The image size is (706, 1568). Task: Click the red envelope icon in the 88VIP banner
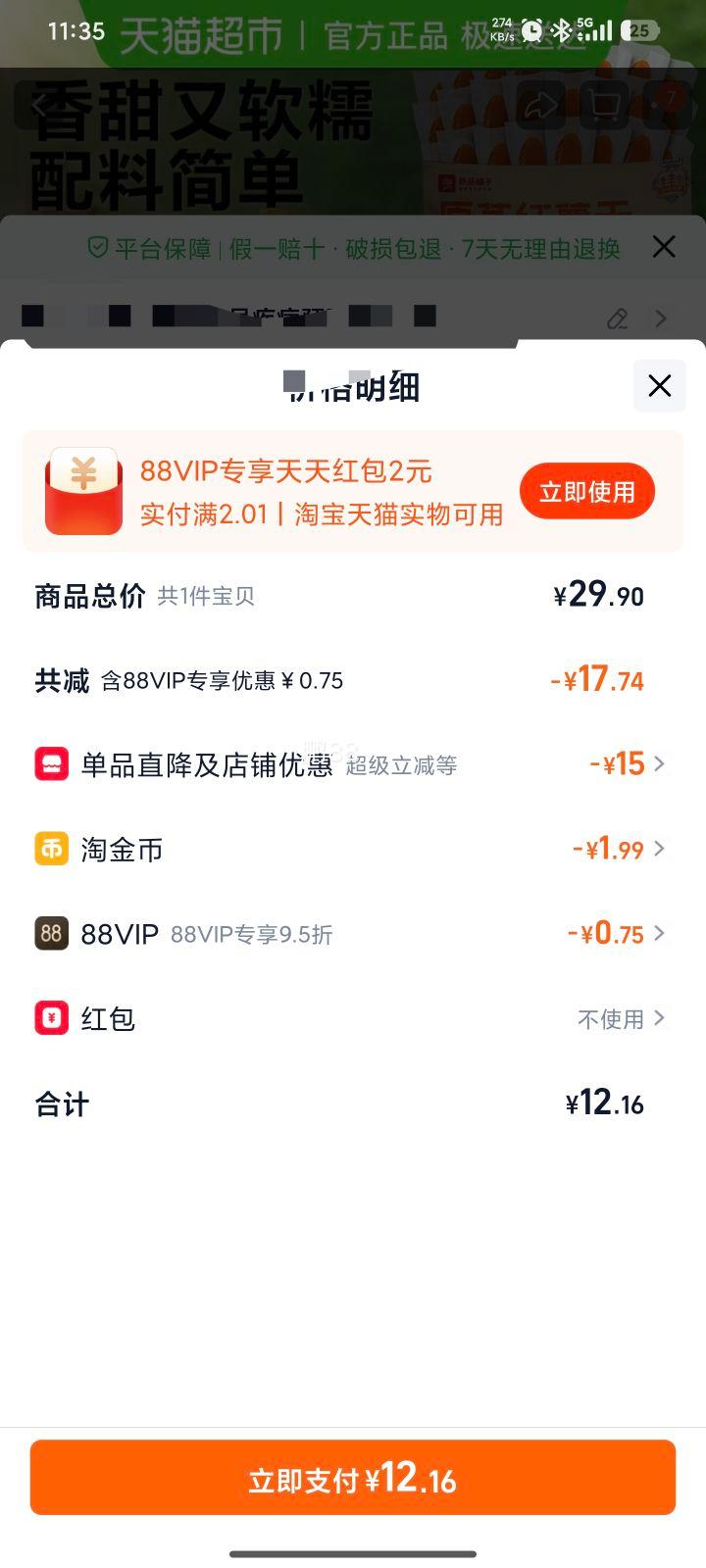pos(83,490)
